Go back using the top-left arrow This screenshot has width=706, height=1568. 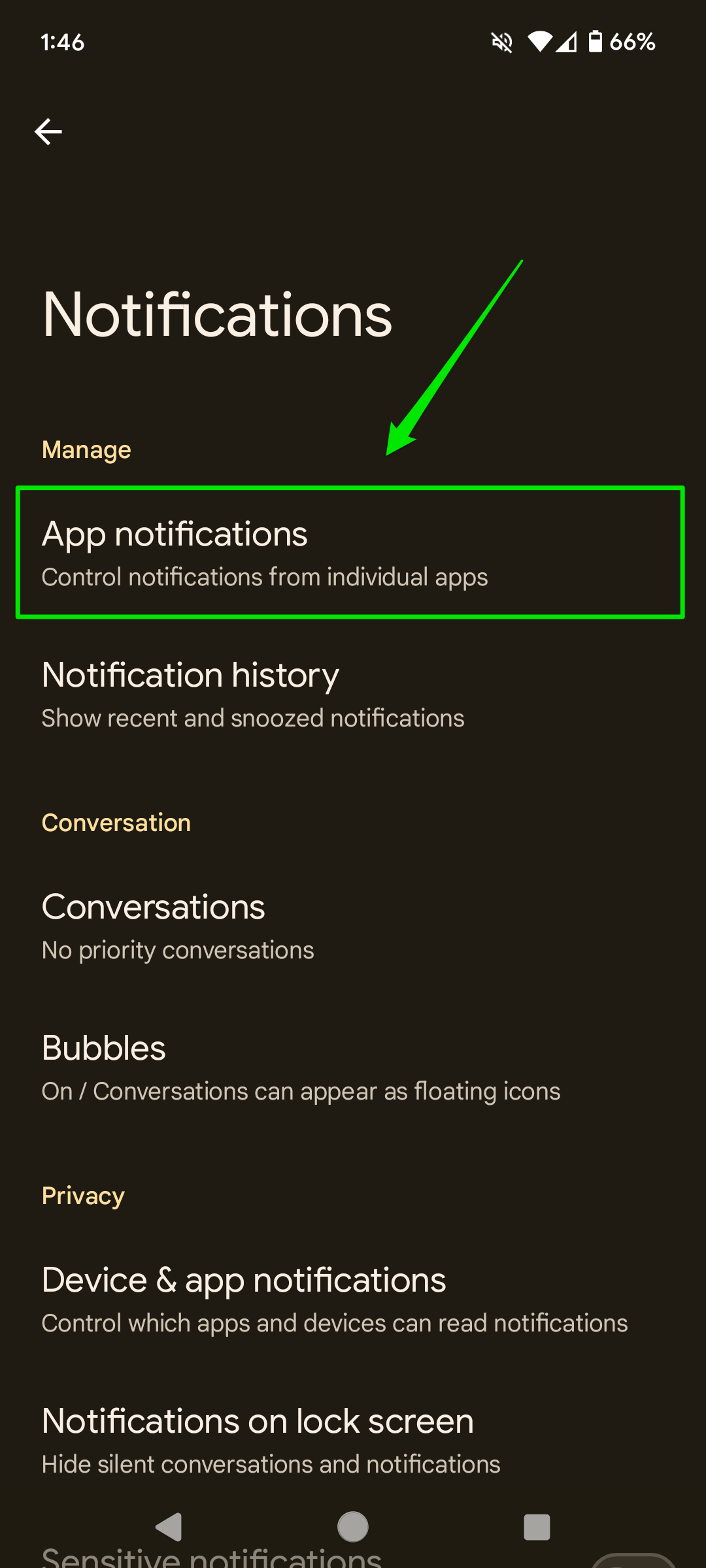[x=48, y=132]
